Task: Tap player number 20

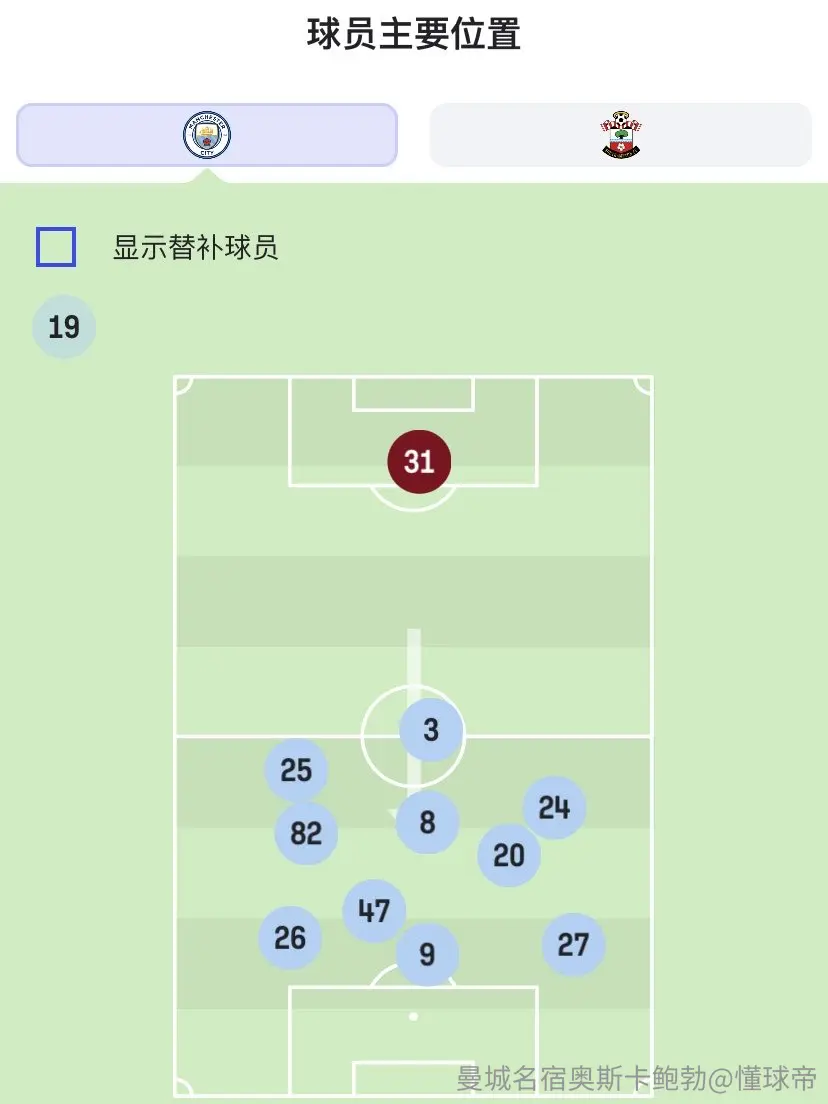Action: 508,855
